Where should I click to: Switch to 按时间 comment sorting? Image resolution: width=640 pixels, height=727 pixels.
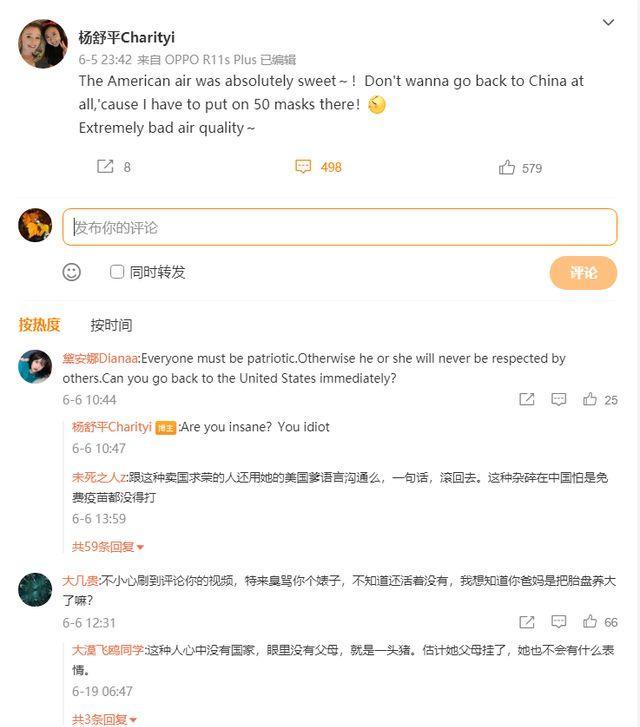pyautogui.click(x=111, y=325)
